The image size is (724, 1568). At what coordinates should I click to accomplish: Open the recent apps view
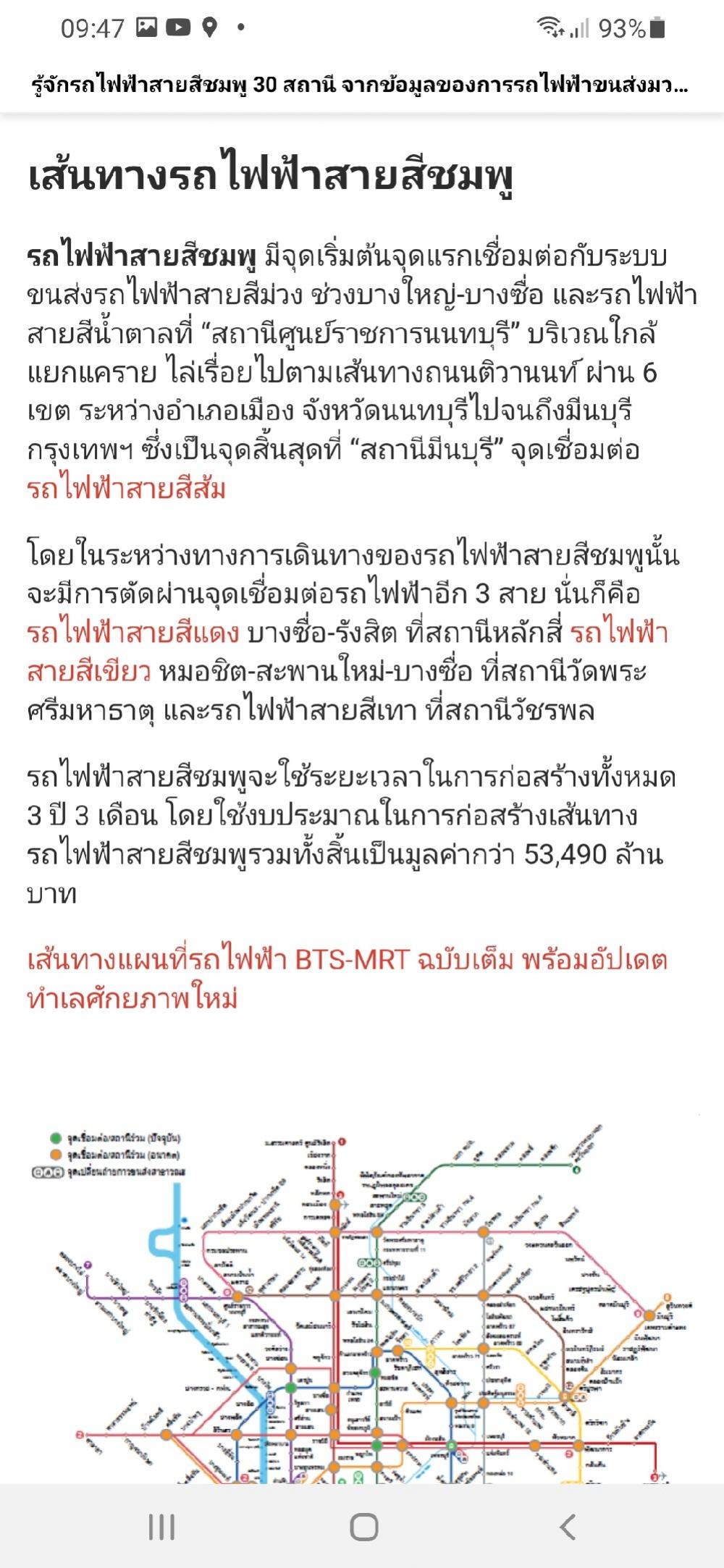(161, 1527)
